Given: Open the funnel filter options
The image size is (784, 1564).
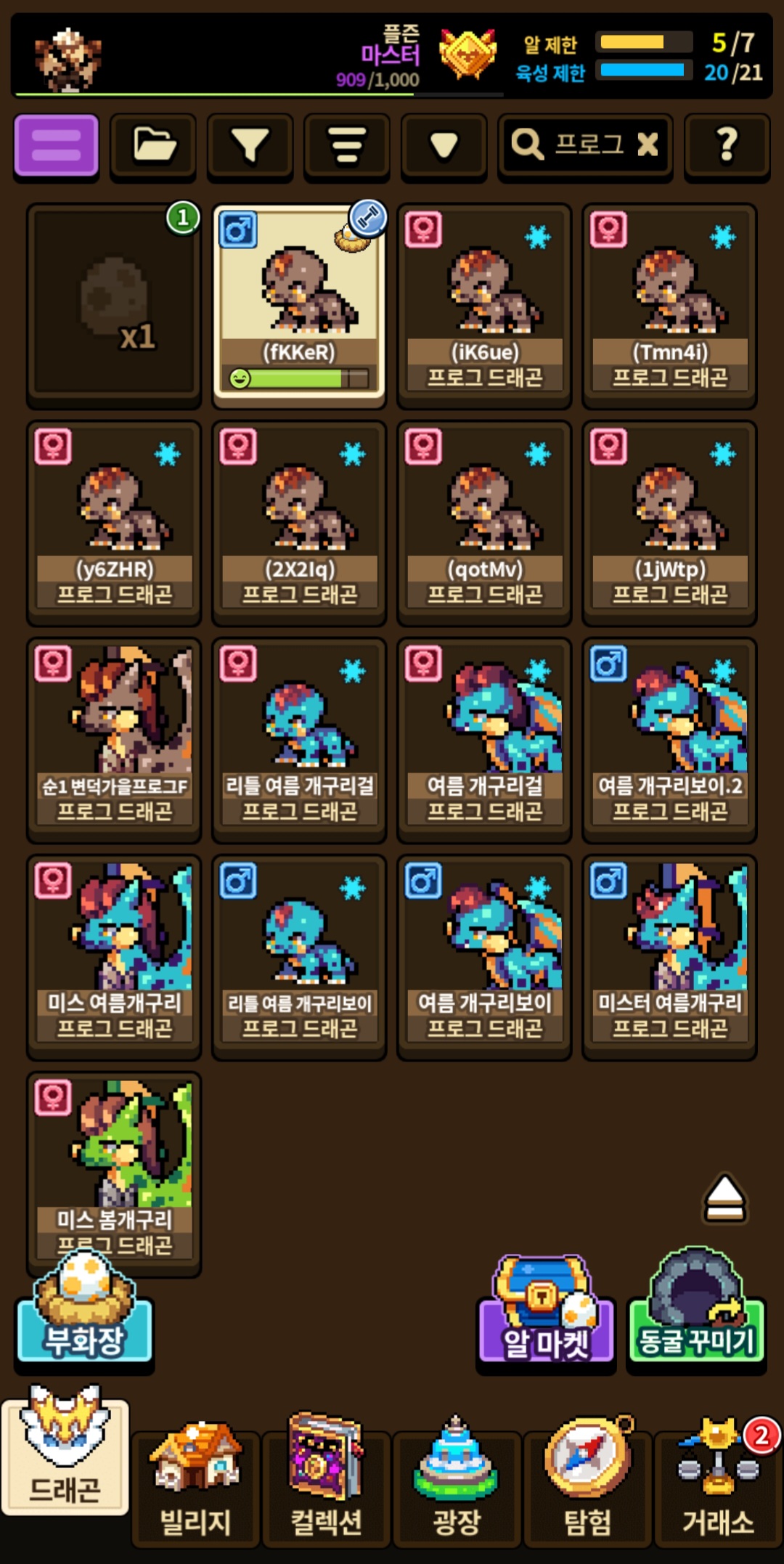Looking at the screenshot, I should click(x=250, y=144).
